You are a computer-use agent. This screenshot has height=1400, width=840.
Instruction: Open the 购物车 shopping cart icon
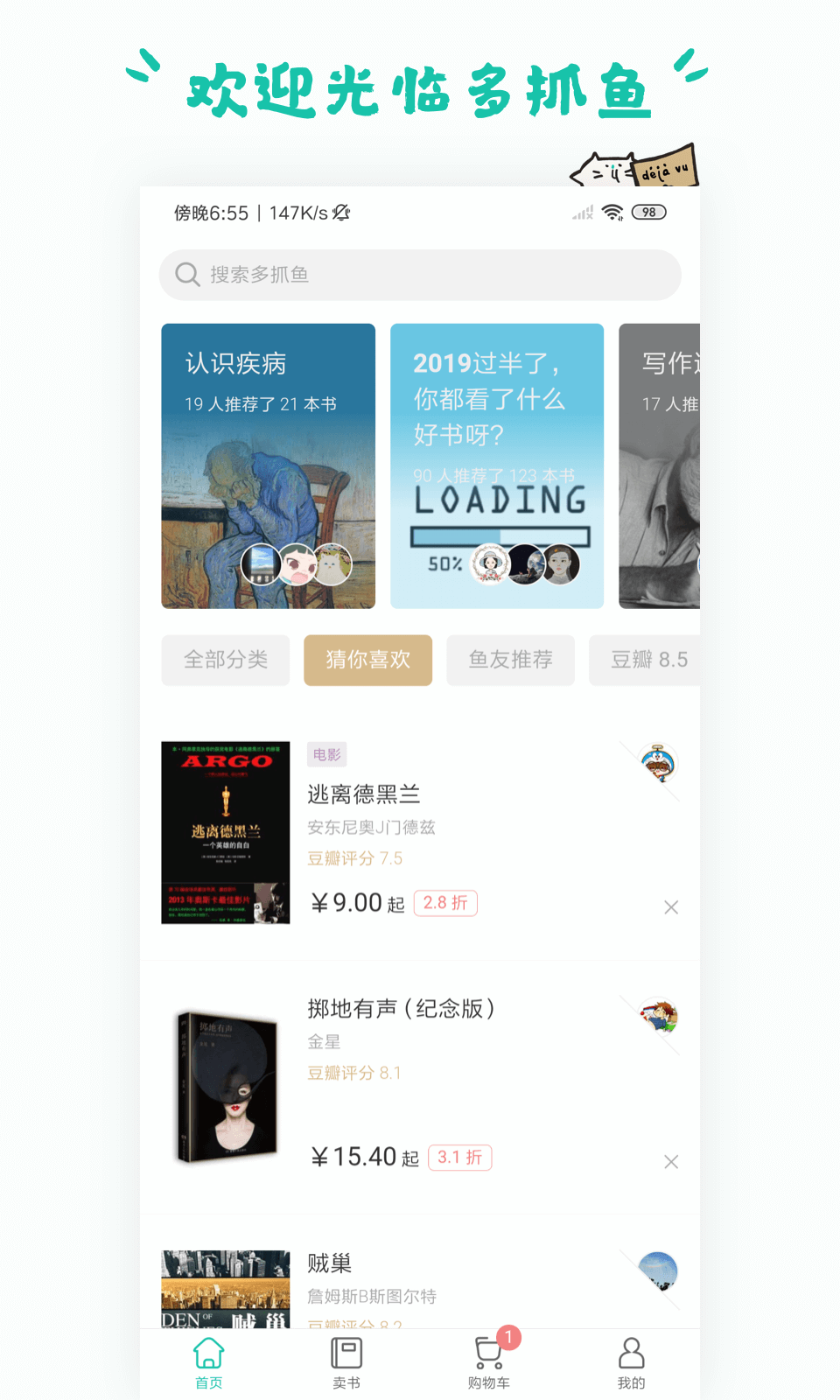486,1356
